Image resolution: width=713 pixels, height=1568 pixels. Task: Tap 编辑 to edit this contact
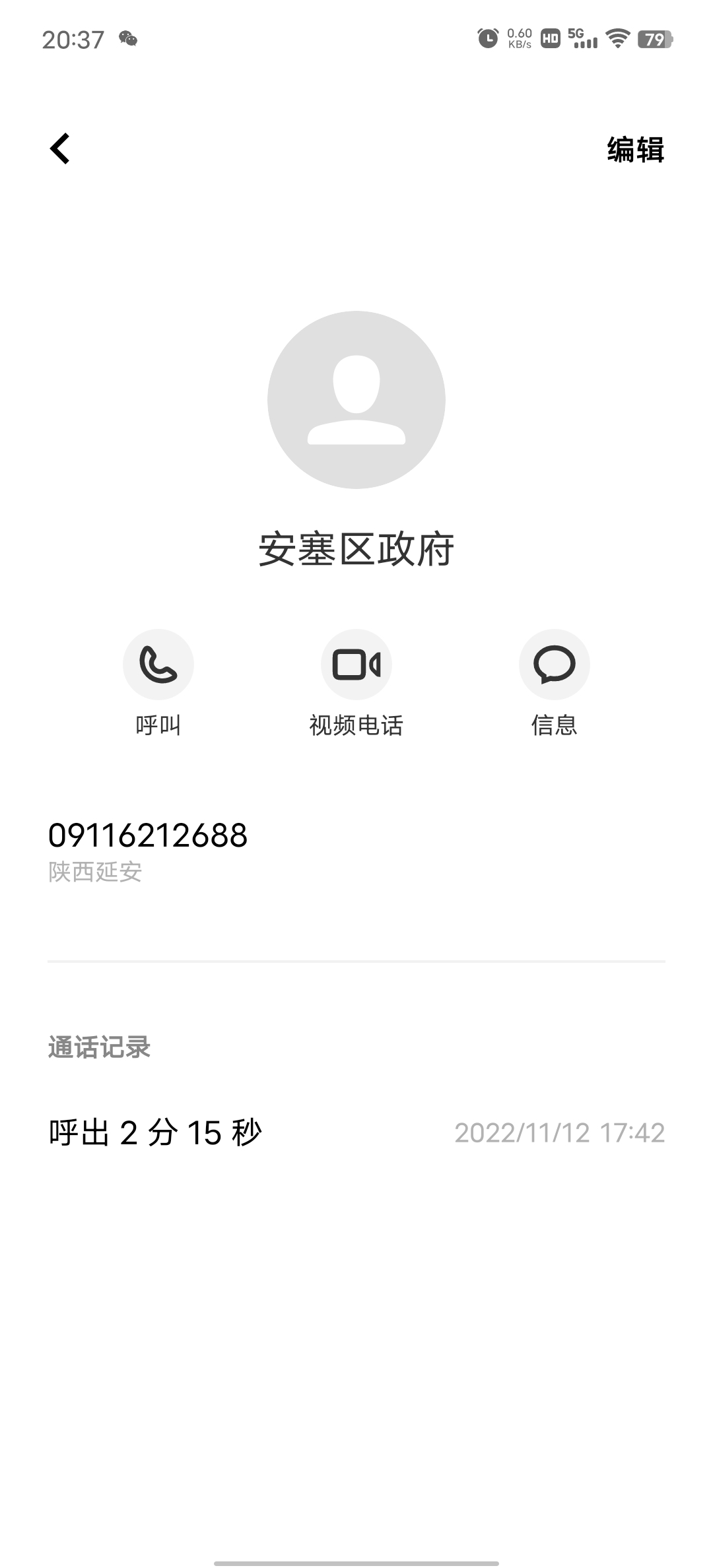[635, 150]
